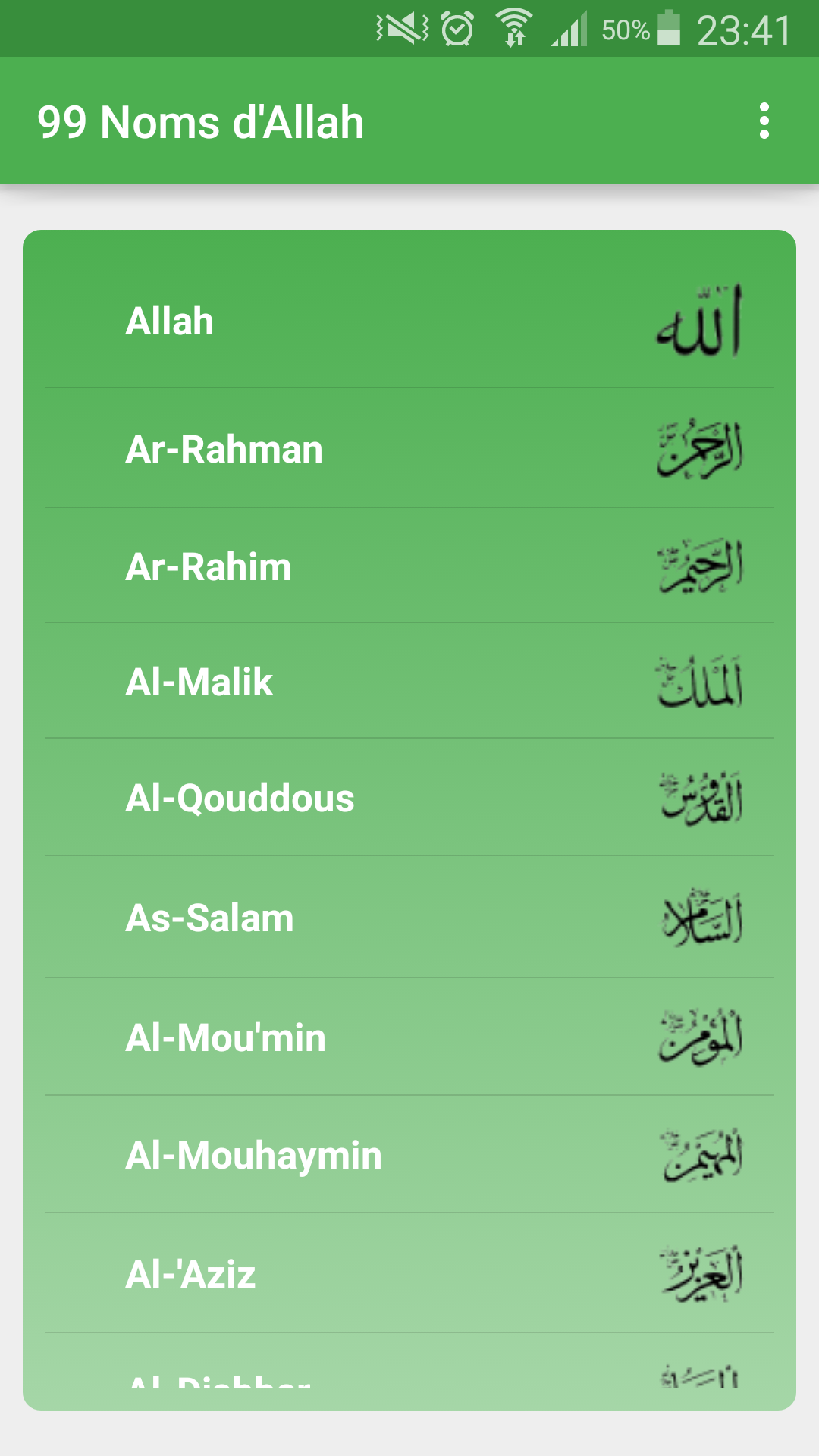This screenshot has width=819, height=1456.
Task: Select the Ar-Rahman row
Action: (x=409, y=449)
